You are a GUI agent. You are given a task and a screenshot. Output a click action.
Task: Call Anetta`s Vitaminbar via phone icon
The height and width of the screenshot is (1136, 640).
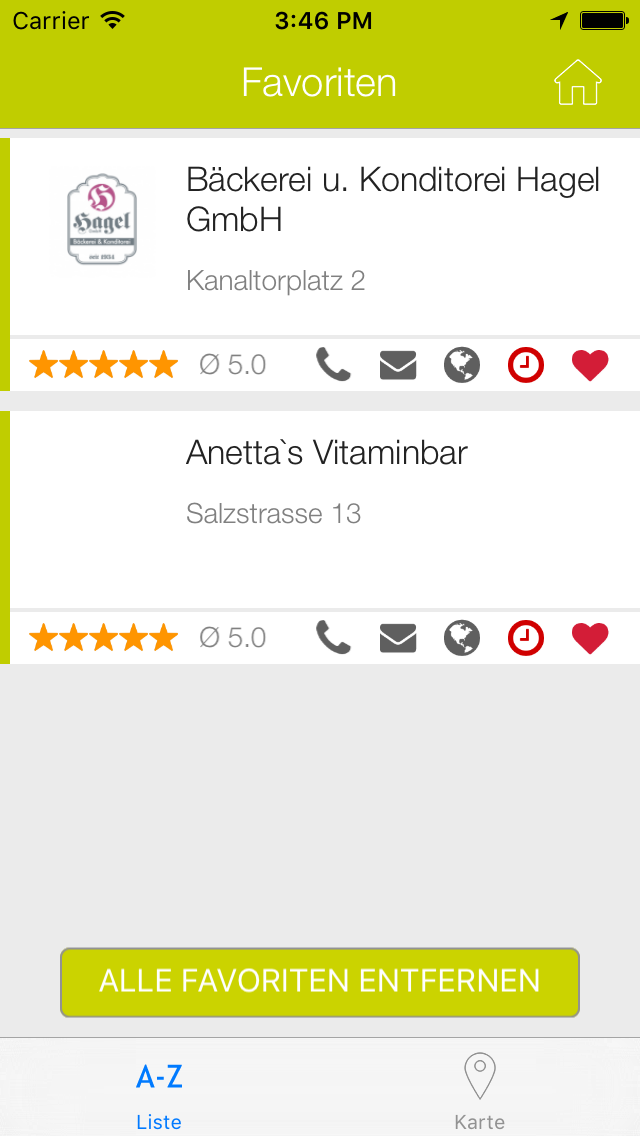point(333,638)
